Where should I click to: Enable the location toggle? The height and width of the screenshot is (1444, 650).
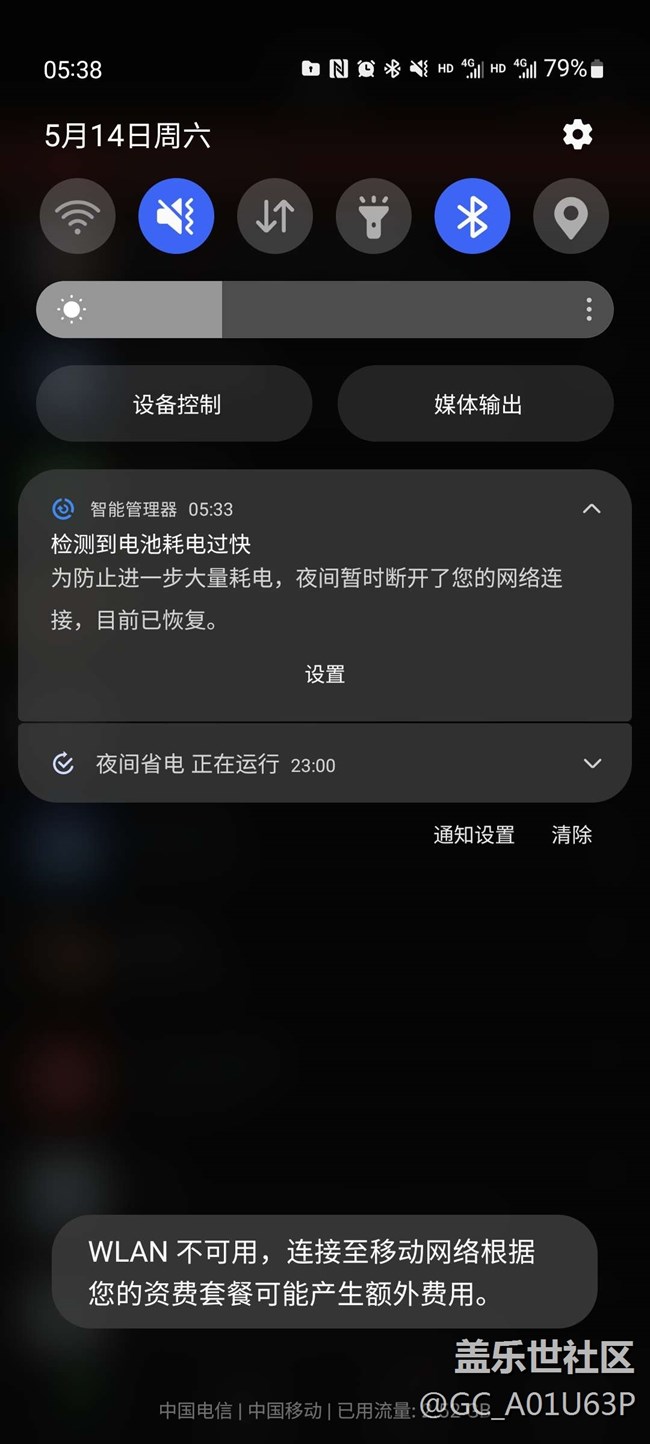(x=570, y=216)
